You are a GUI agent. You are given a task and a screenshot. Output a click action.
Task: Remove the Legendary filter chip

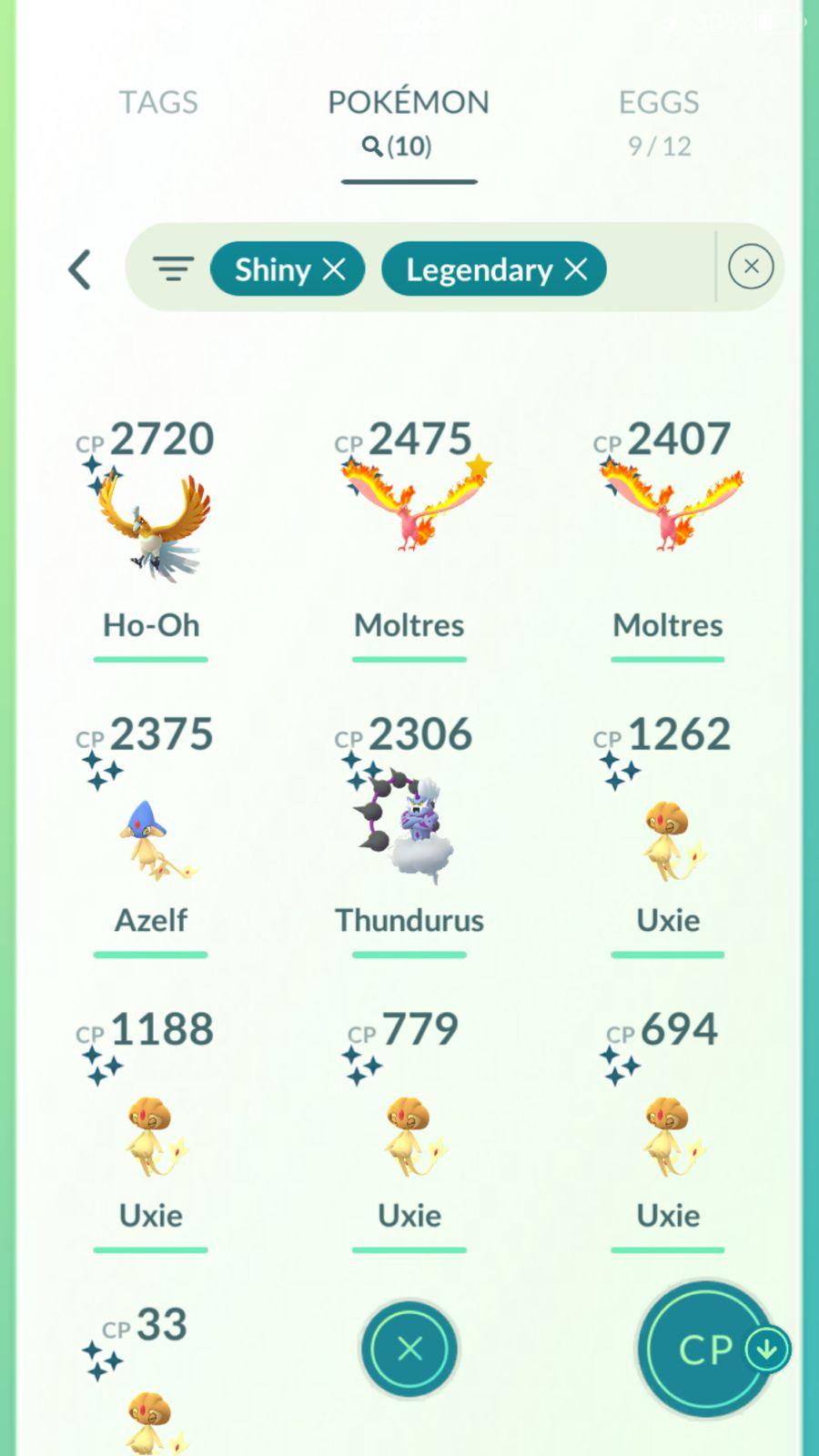tap(576, 269)
